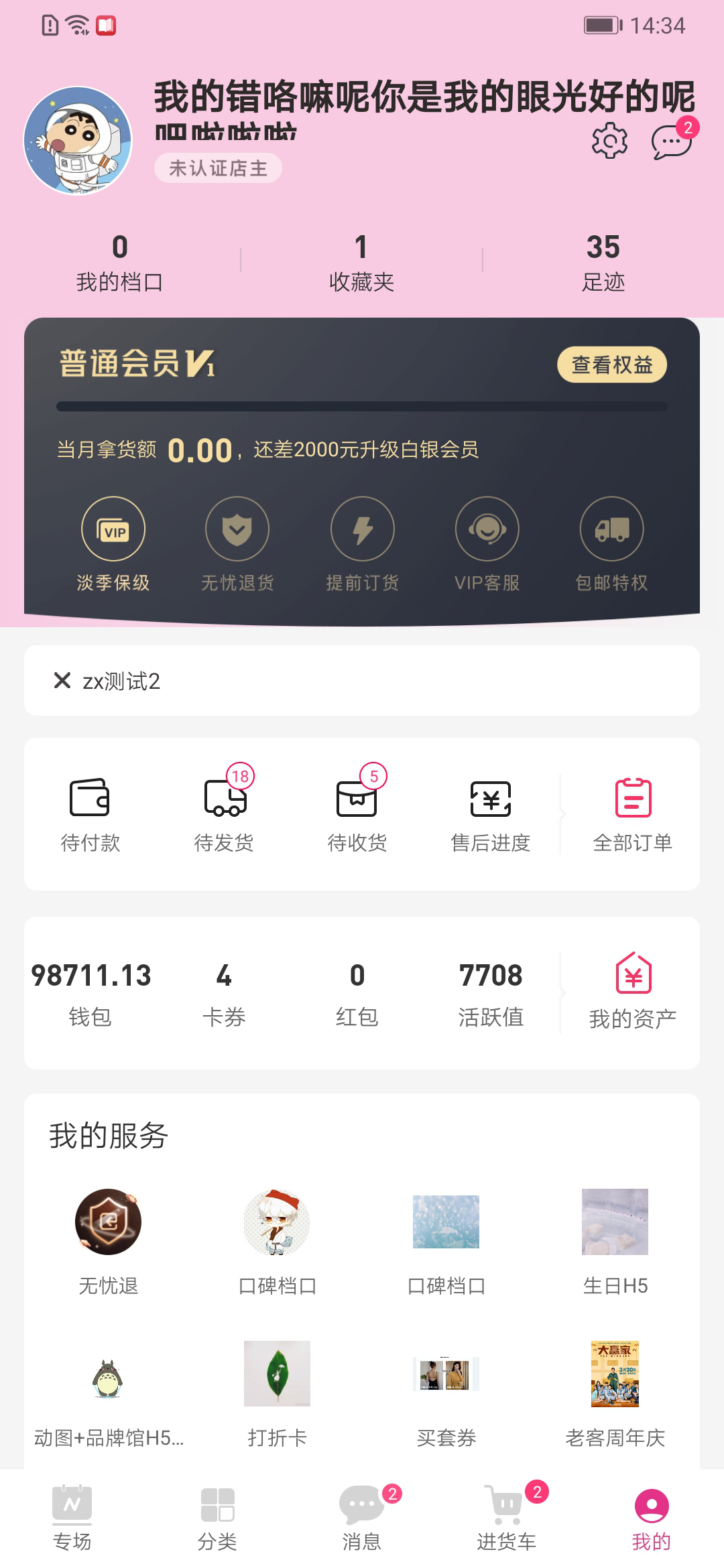Screen dimensions: 724x1568
Task: Dismiss the zx测试2 notice
Action: 62,681
